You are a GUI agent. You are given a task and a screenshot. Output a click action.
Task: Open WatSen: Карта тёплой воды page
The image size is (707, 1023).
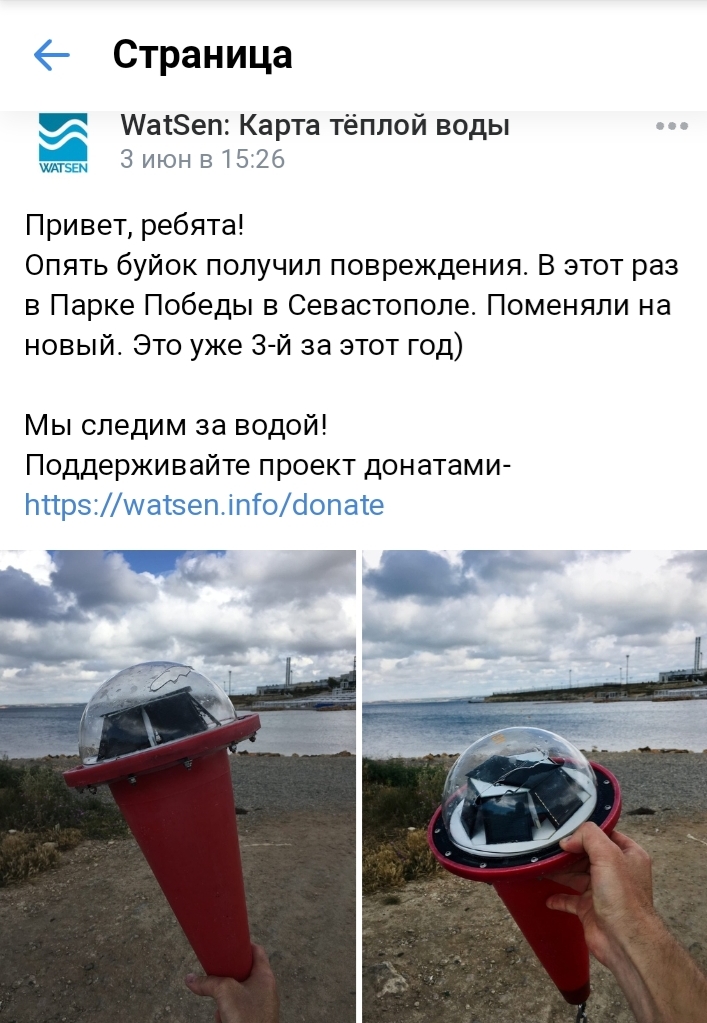(x=315, y=126)
